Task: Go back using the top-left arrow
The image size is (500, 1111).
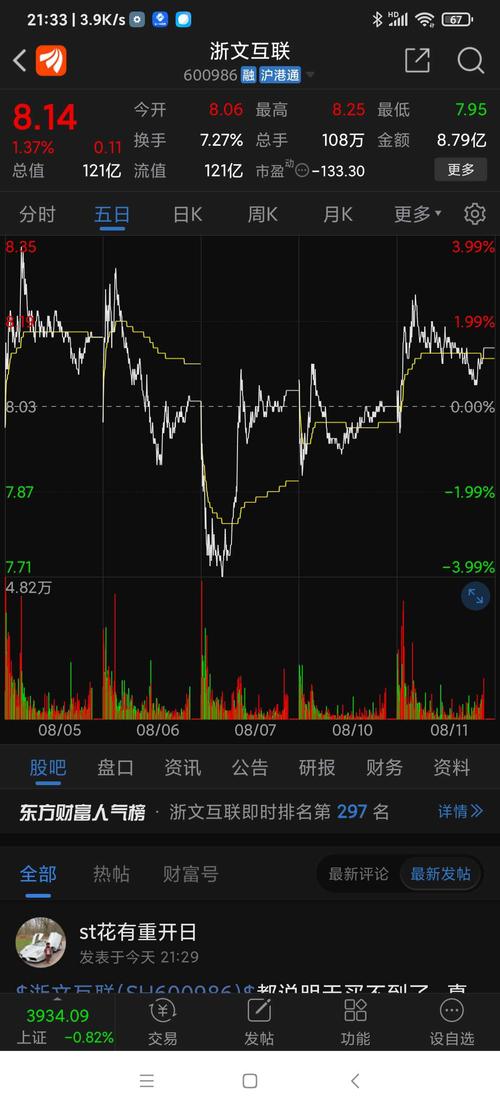Action: [x=19, y=61]
